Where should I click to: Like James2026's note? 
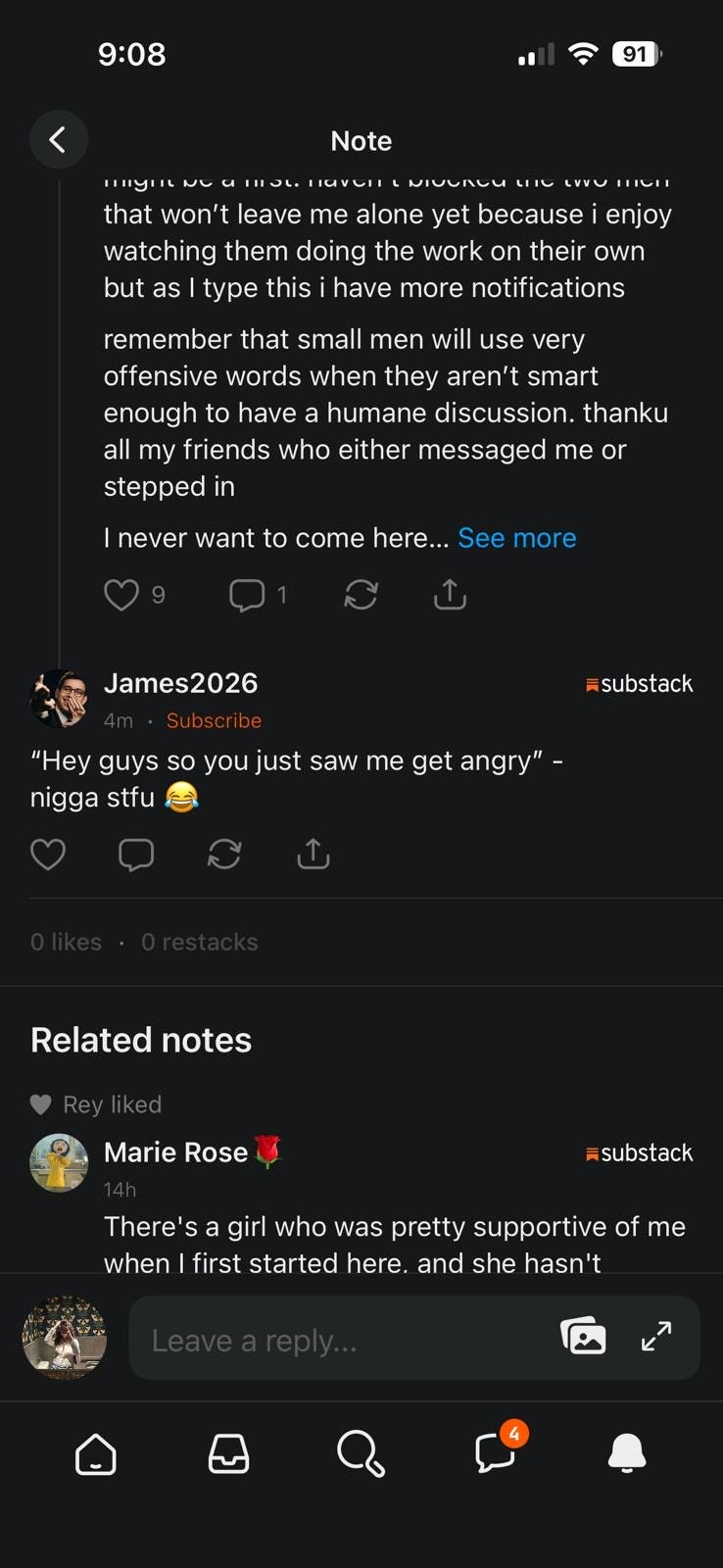point(48,855)
